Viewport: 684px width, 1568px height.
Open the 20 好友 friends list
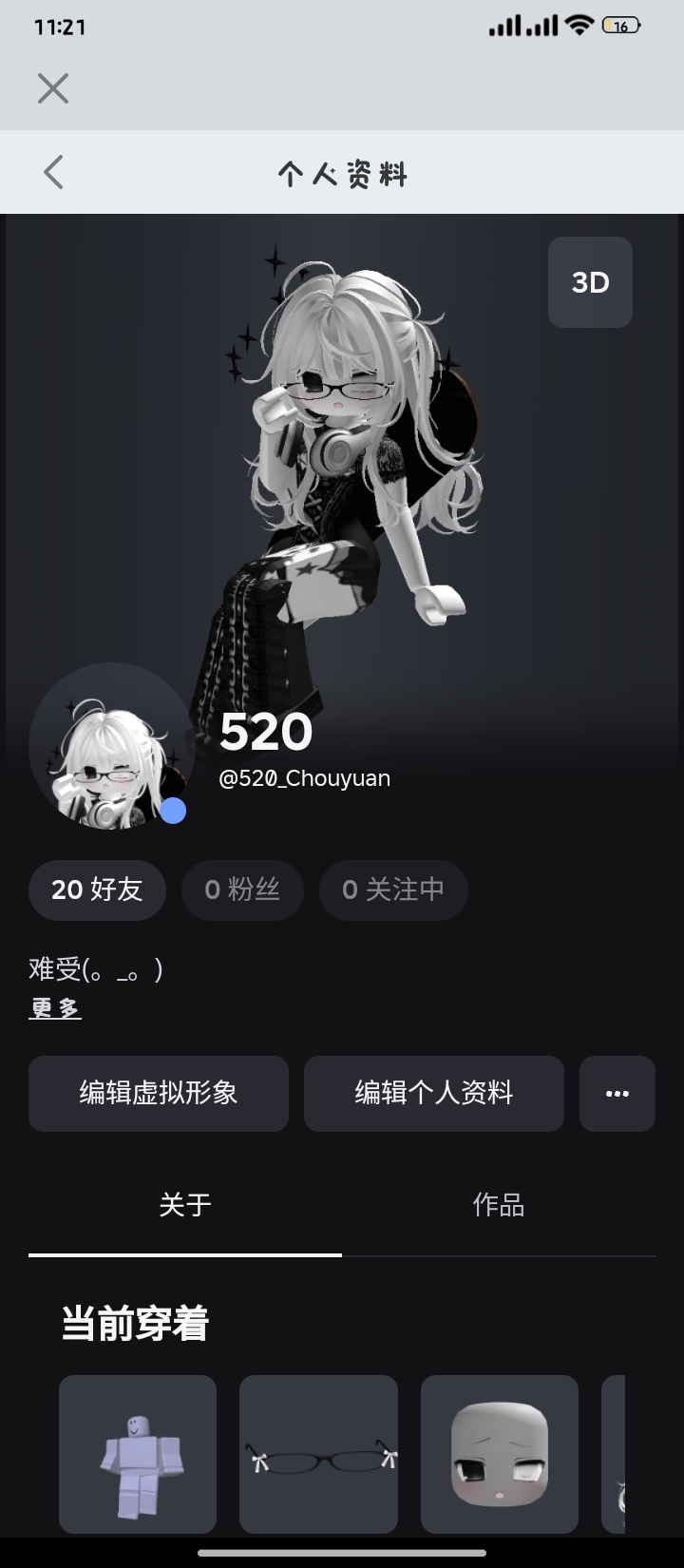coord(97,890)
